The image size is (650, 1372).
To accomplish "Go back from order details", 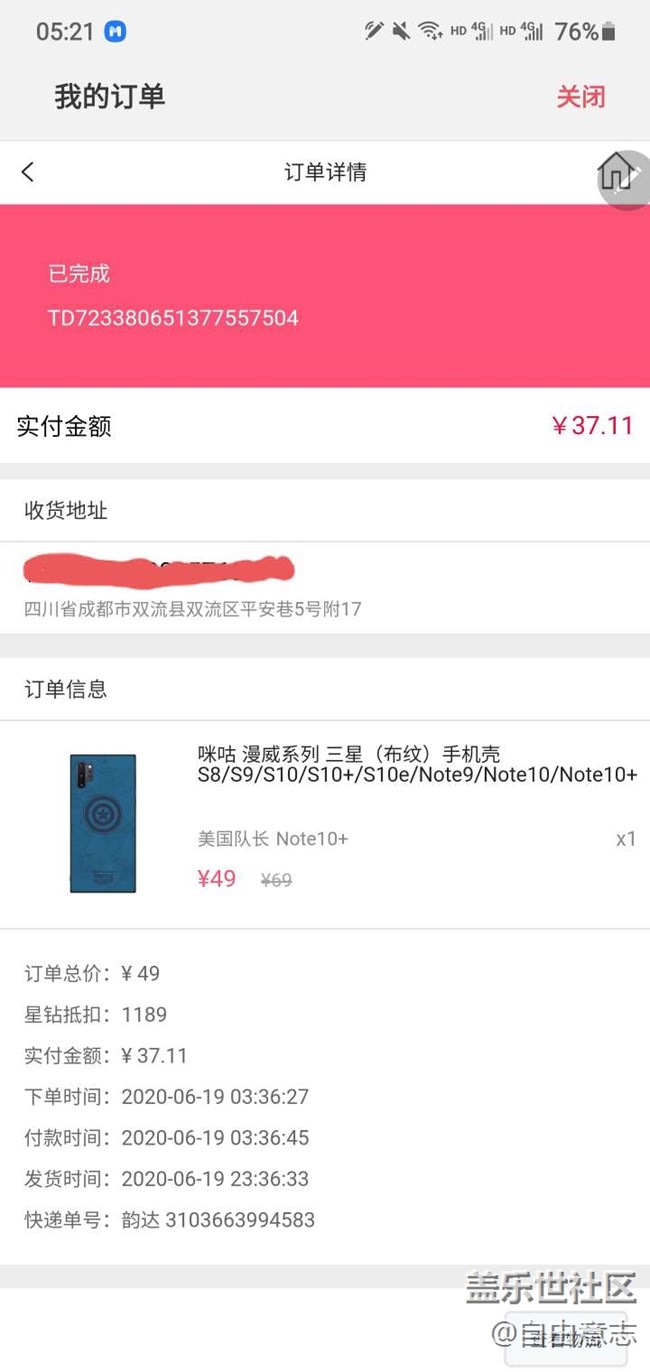I will 28,172.
